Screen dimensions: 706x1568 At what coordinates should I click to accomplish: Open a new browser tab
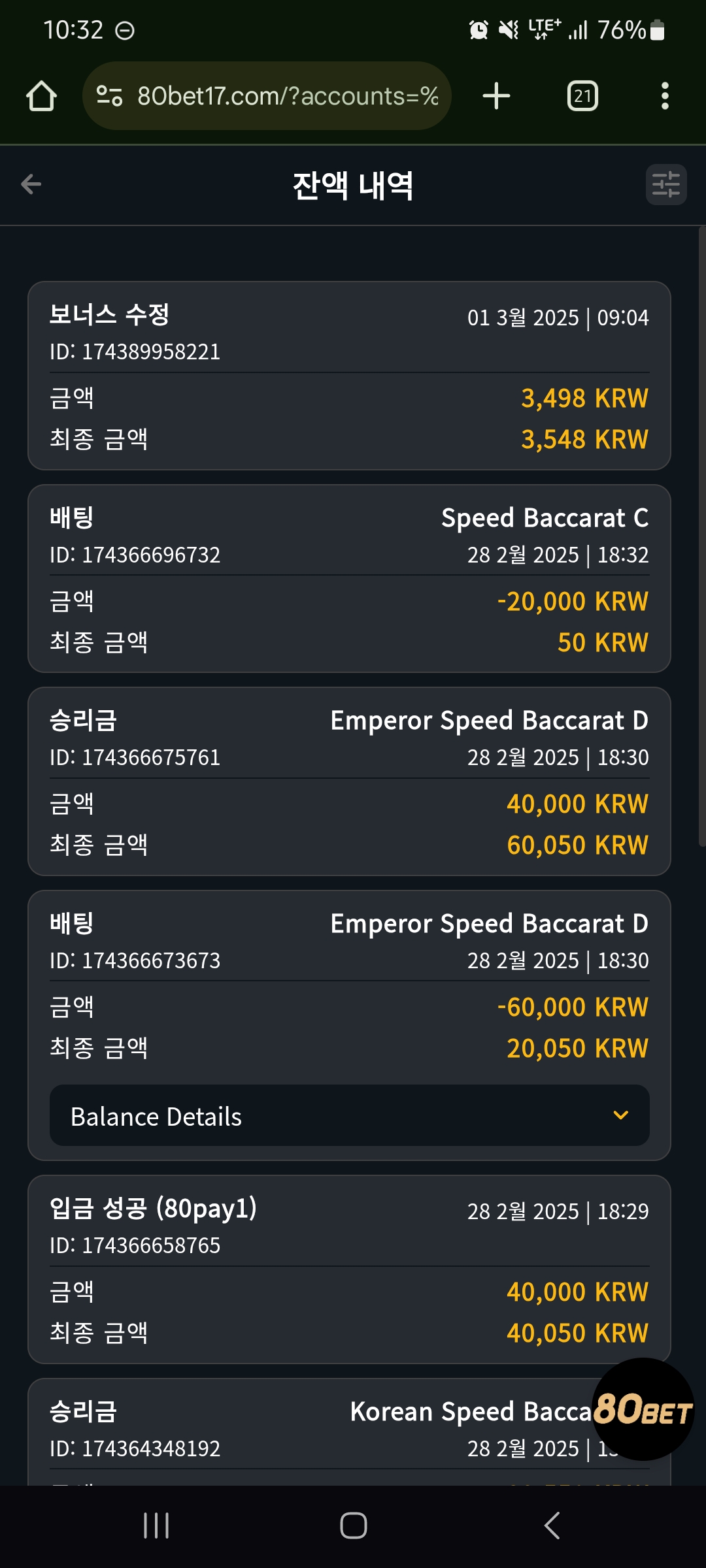496,96
